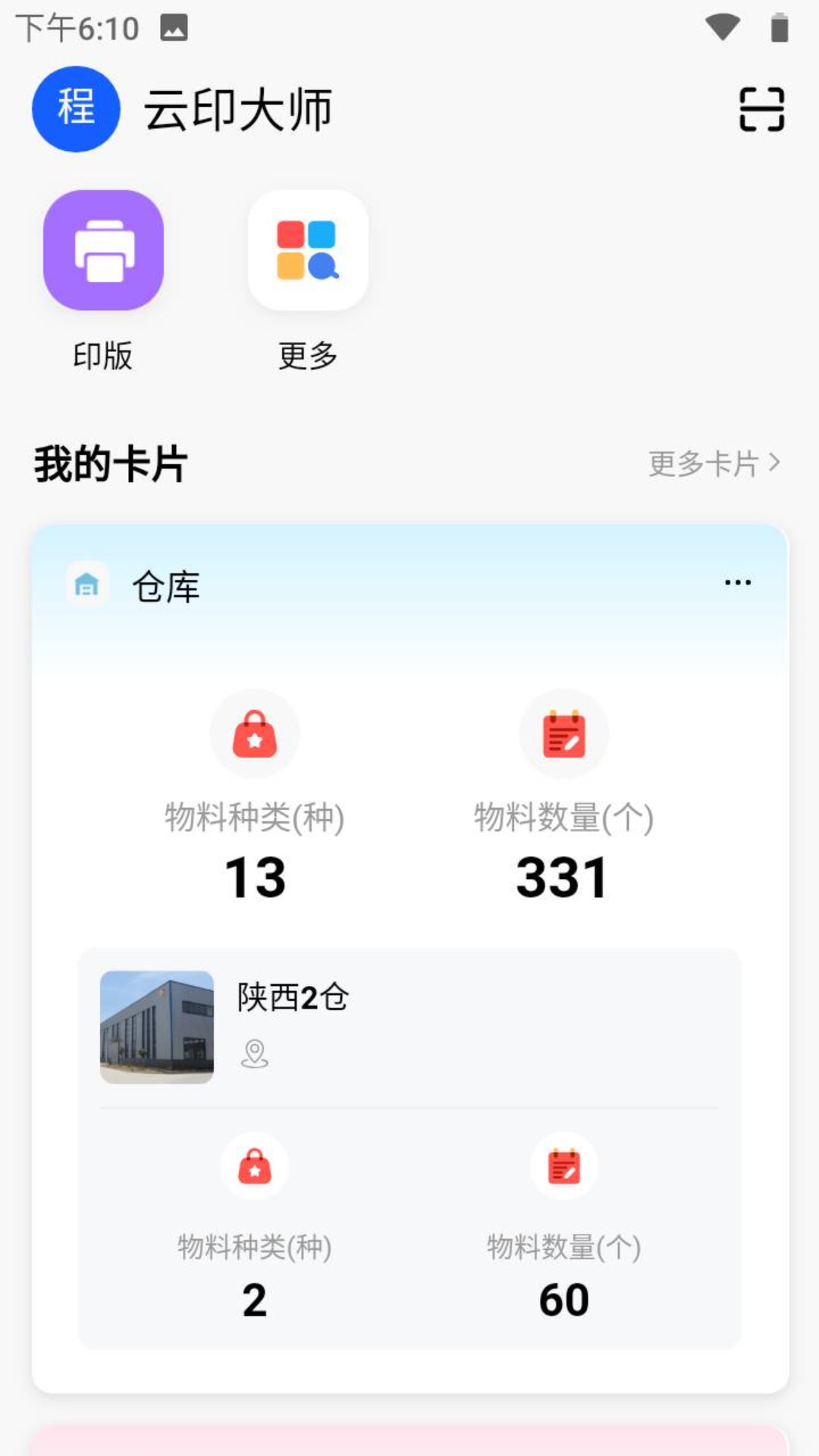Tap the 程 profile avatar
This screenshot has width=819, height=1456.
click(76, 109)
